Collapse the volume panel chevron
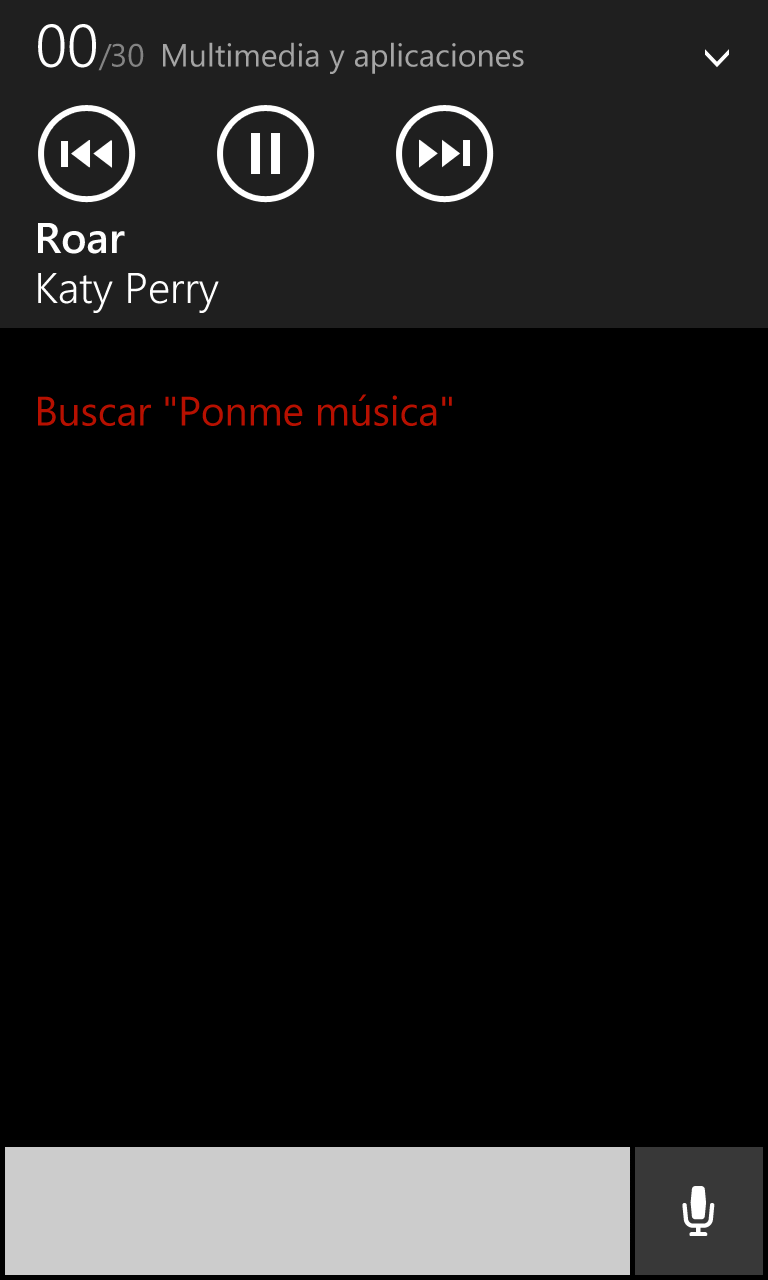The width and height of the screenshot is (768, 1280). click(717, 58)
